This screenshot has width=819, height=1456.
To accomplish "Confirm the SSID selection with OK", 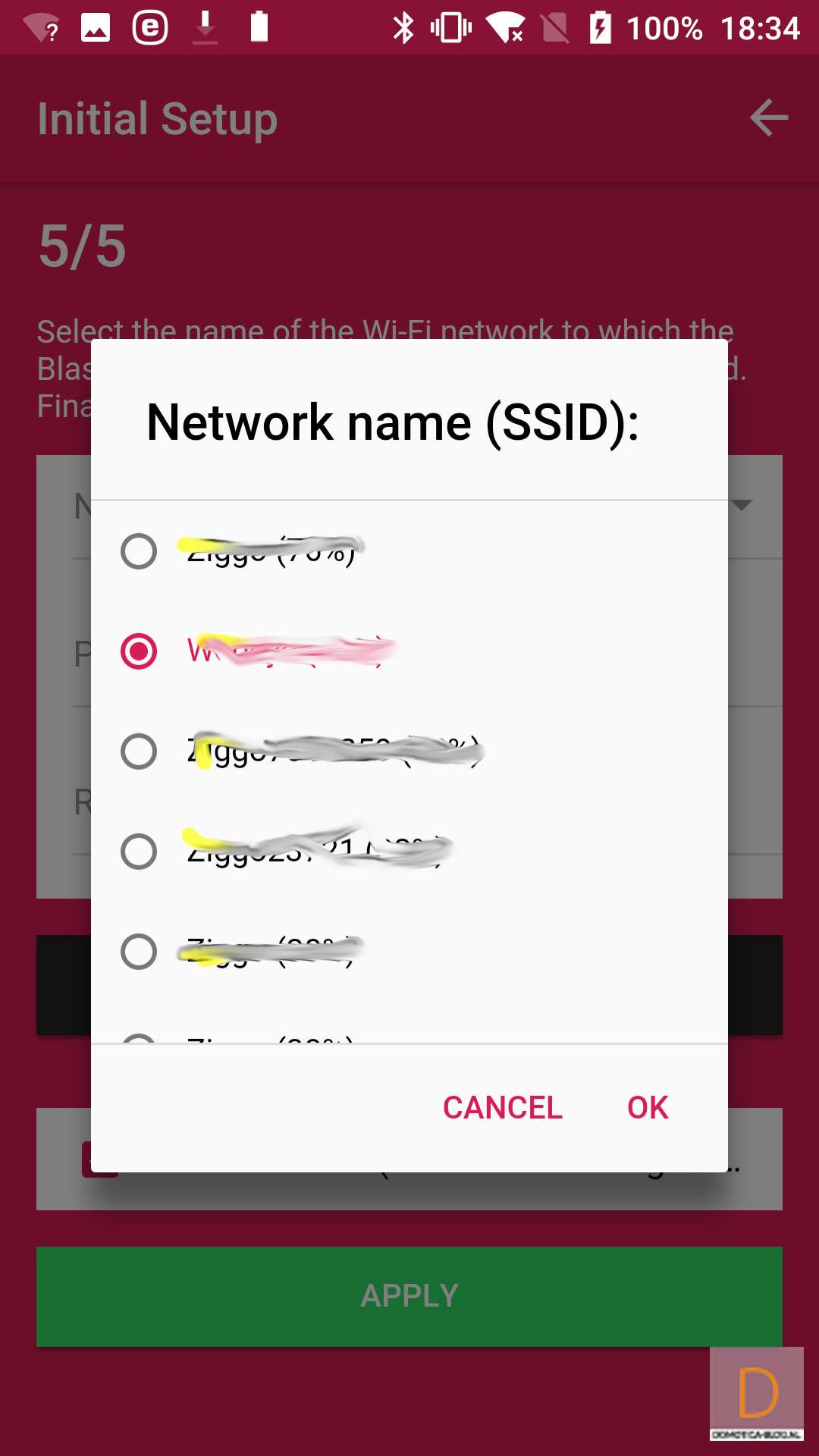I will tap(647, 1108).
